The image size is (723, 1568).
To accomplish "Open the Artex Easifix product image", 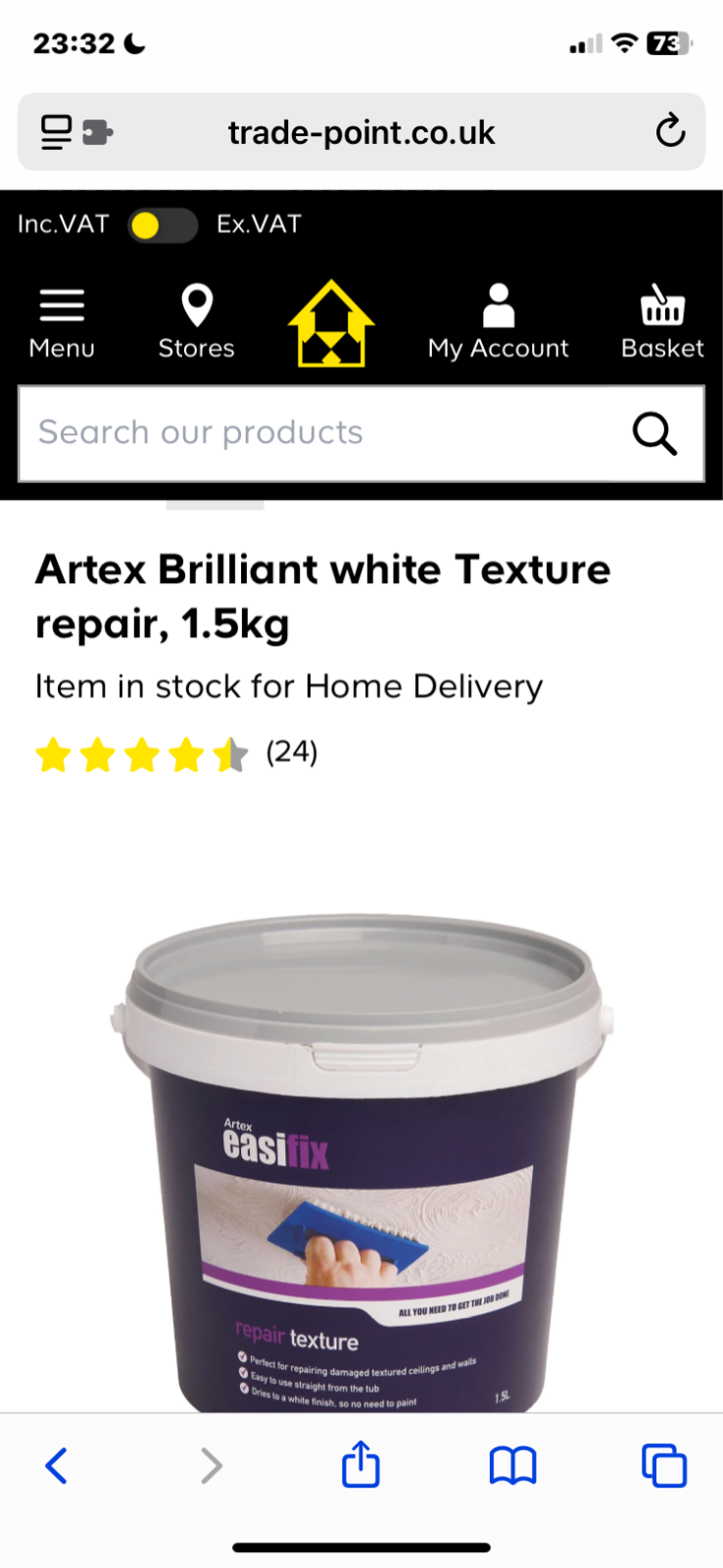I will click(x=361, y=1156).
